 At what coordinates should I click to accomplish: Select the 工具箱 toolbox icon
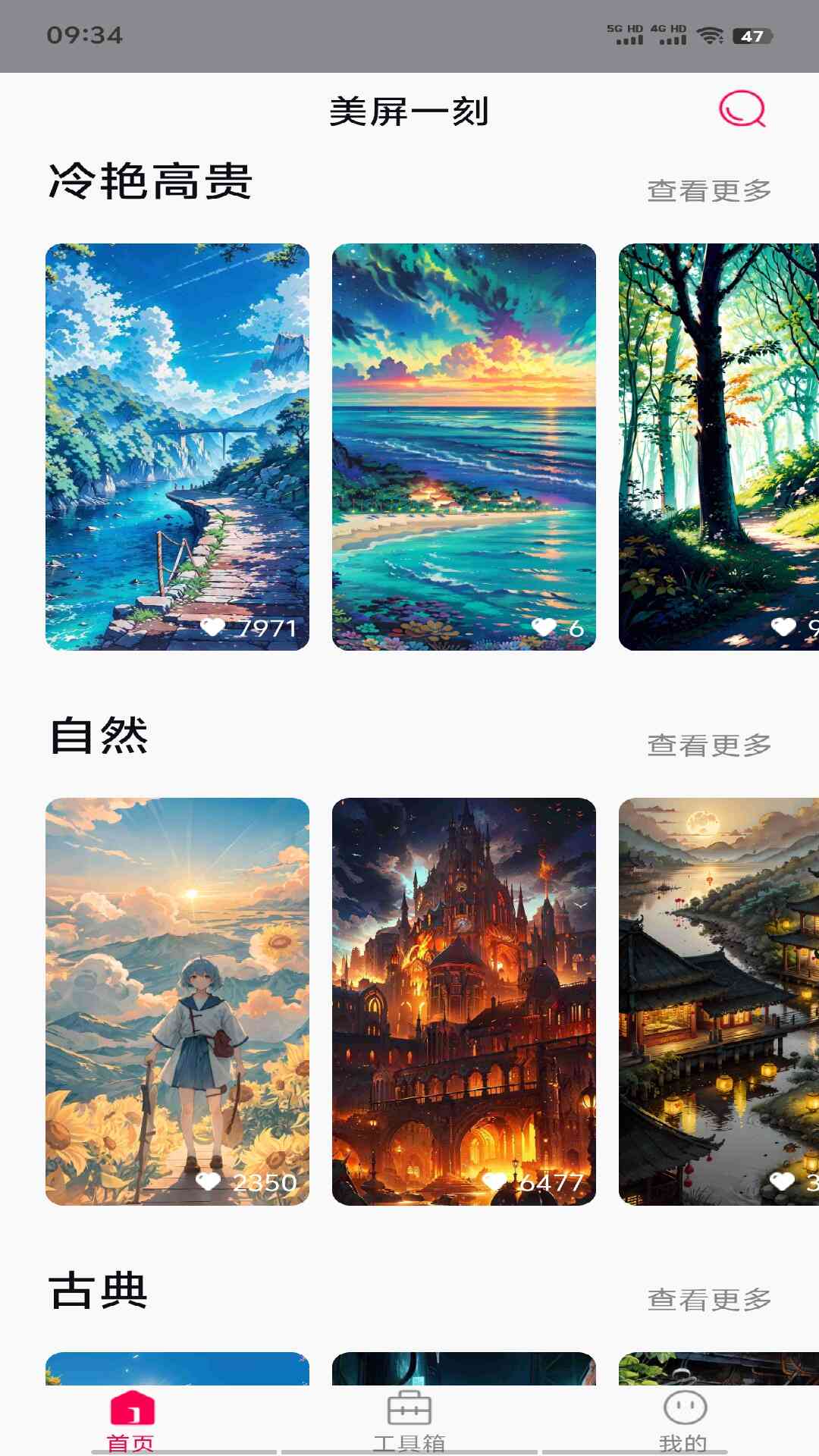click(409, 1404)
